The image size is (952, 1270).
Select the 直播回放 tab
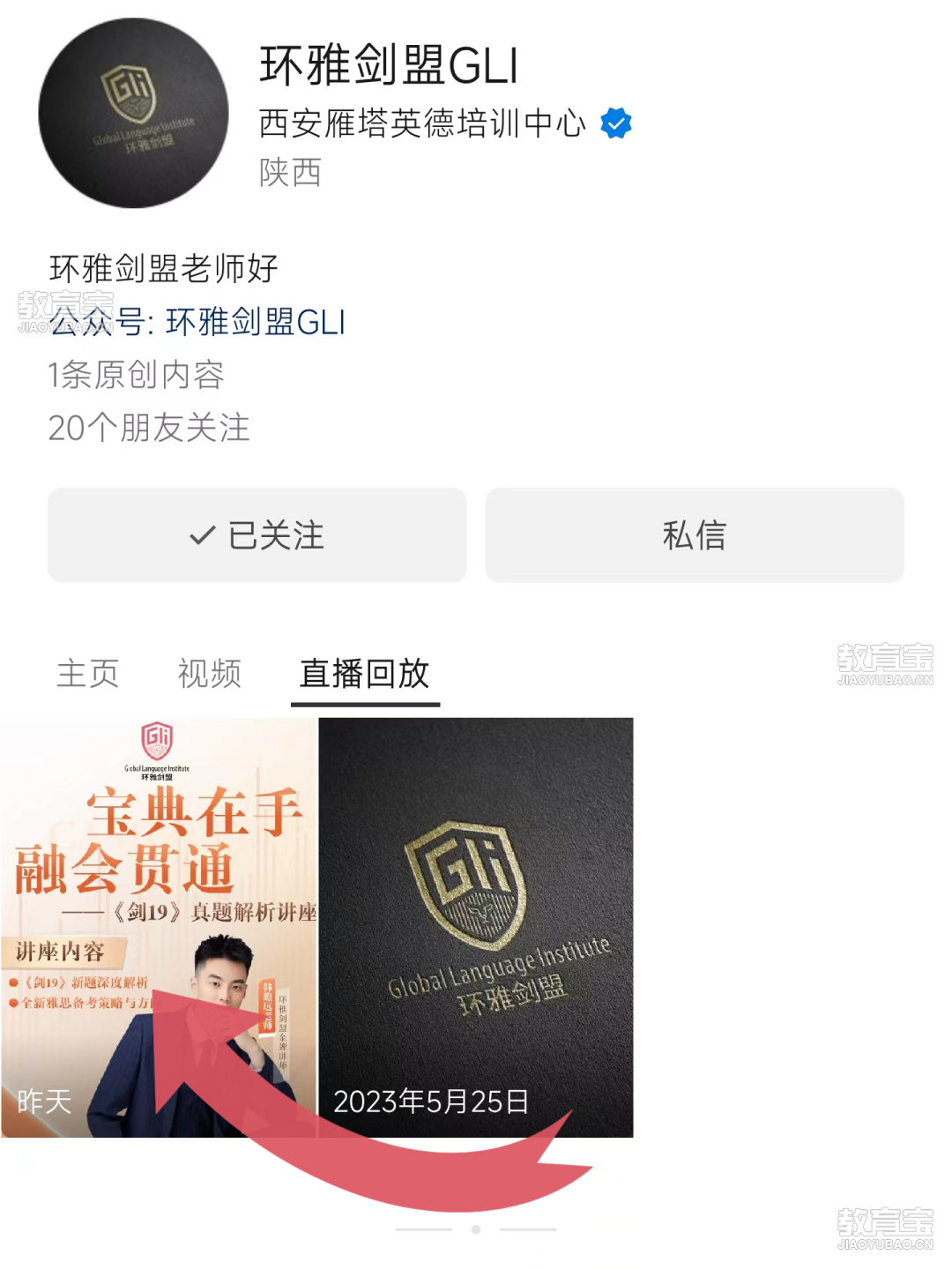point(365,674)
